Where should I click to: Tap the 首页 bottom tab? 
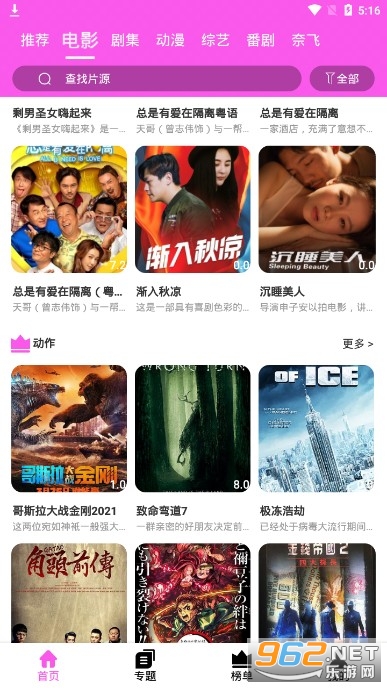click(x=48, y=666)
